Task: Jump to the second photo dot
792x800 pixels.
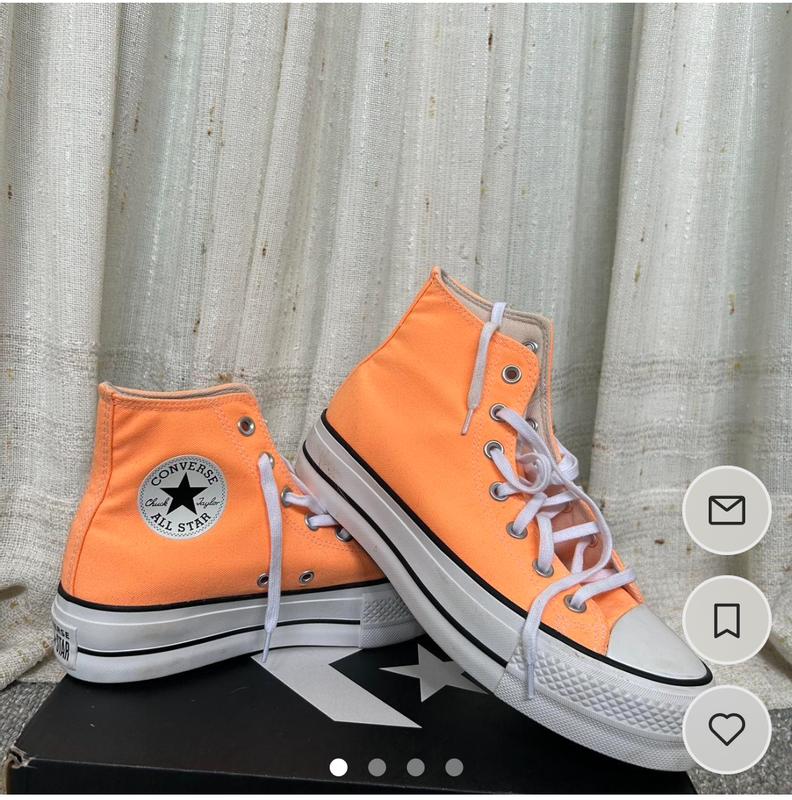Action: point(377,767)
